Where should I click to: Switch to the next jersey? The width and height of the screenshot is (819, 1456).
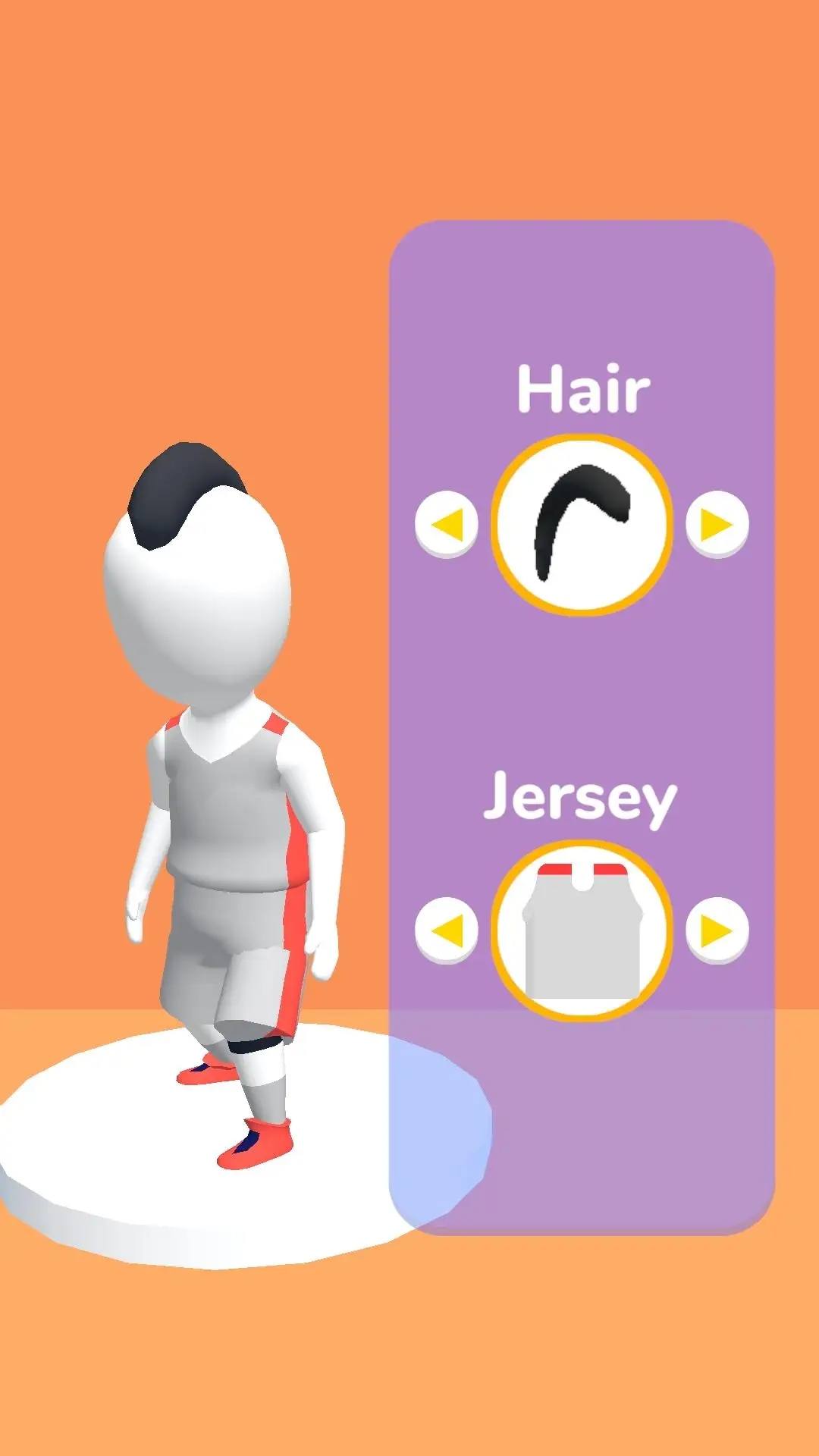(x=717, y=930)
